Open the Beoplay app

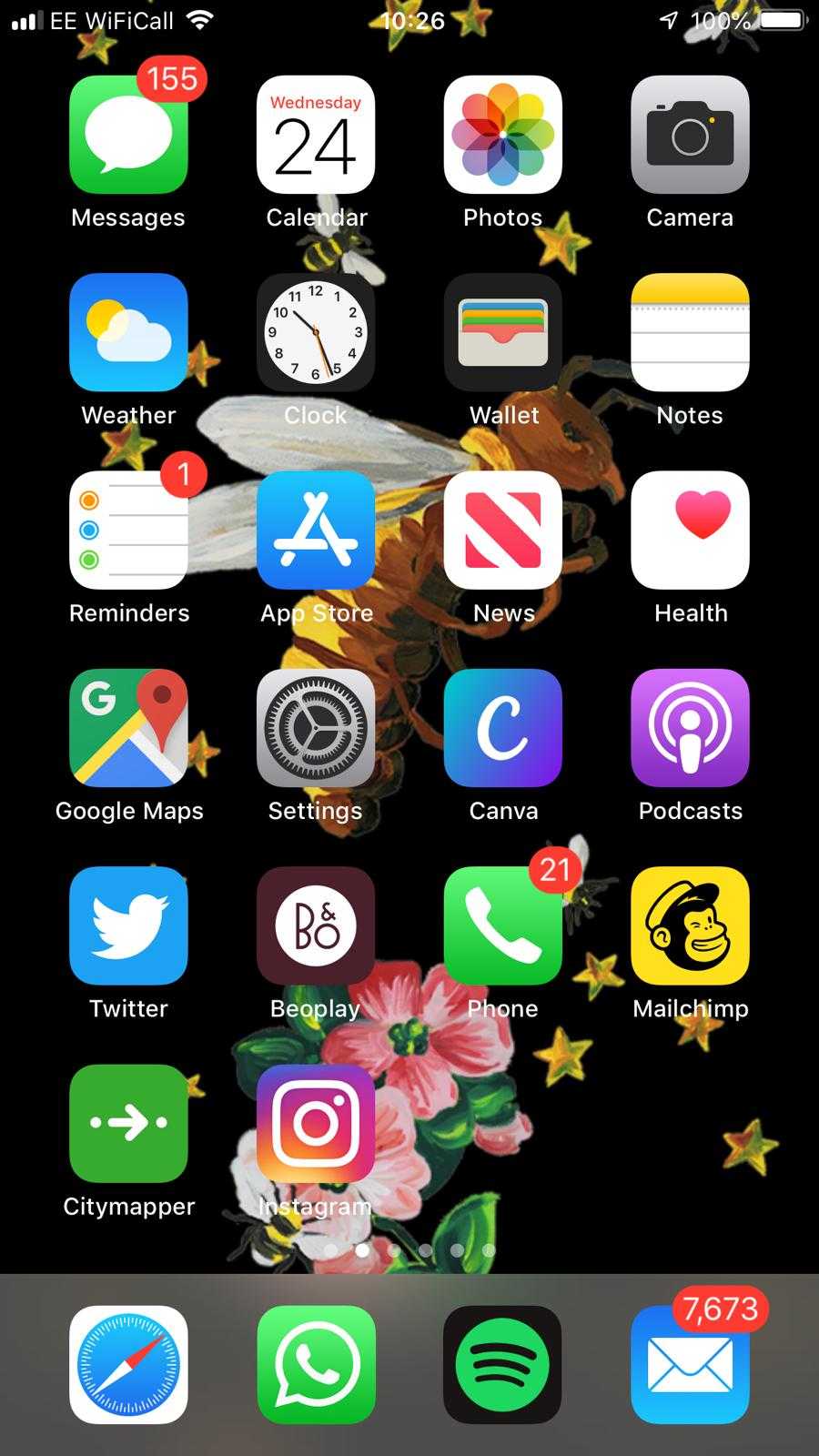pos(316,925)
